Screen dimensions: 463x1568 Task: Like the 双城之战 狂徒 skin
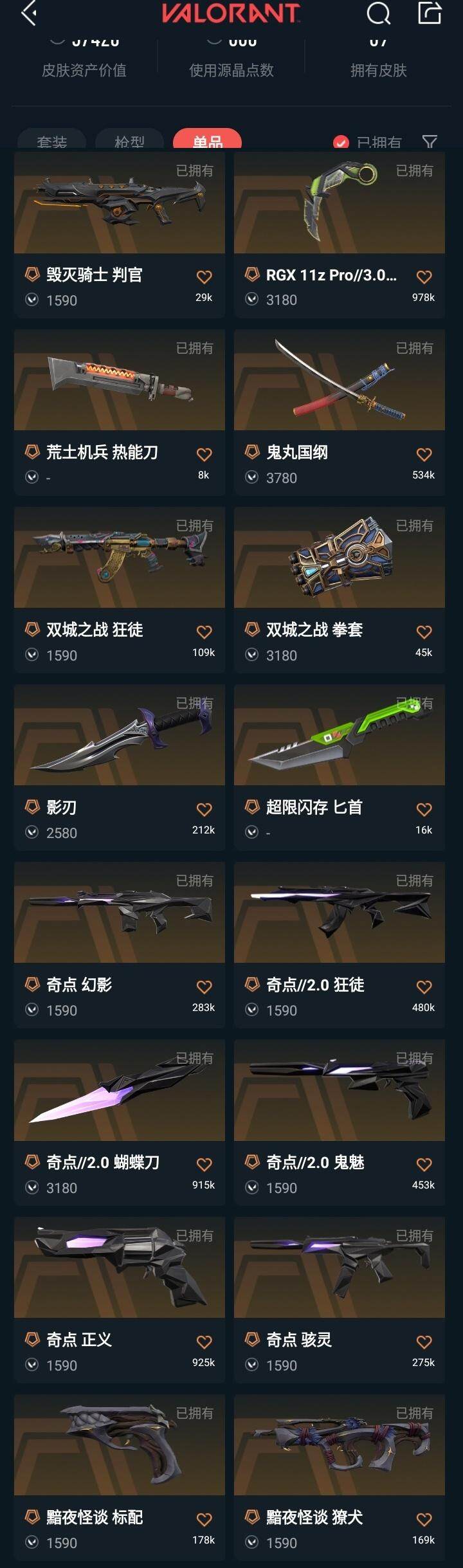[204, 632]
